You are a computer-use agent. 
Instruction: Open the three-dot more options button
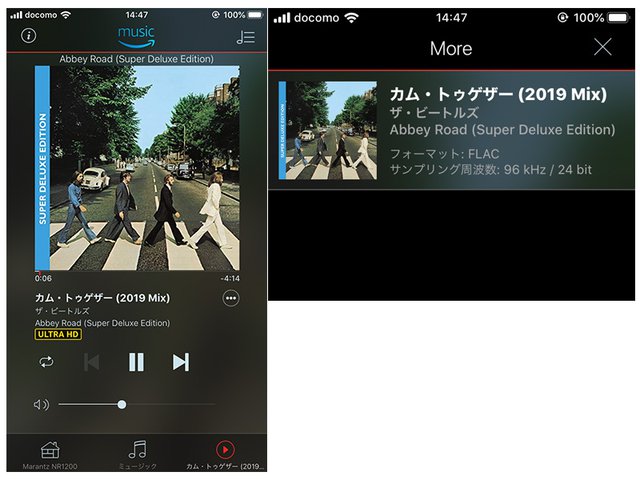tap(231, 299)
